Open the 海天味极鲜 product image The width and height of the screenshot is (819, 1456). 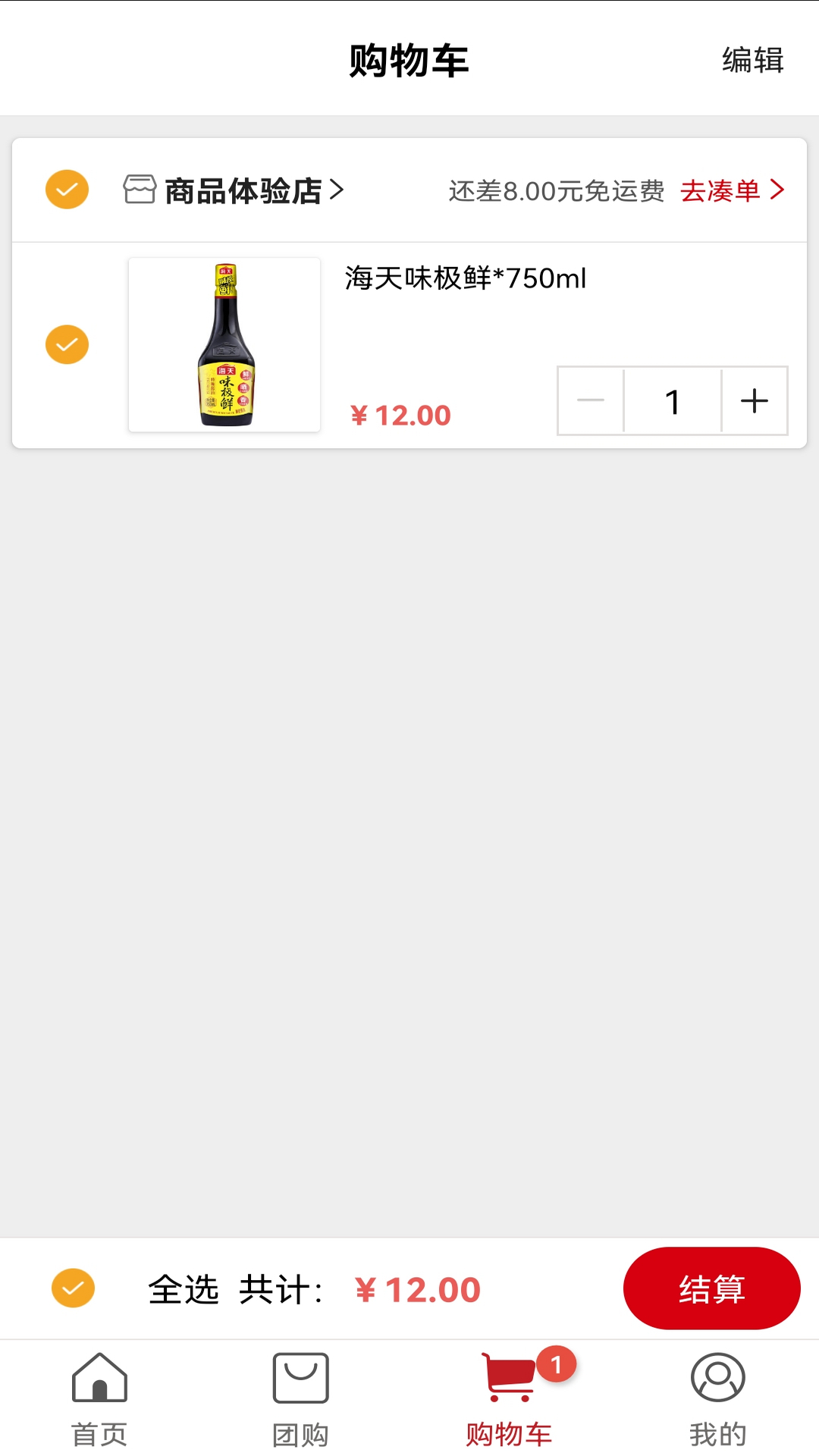point(224,345)
